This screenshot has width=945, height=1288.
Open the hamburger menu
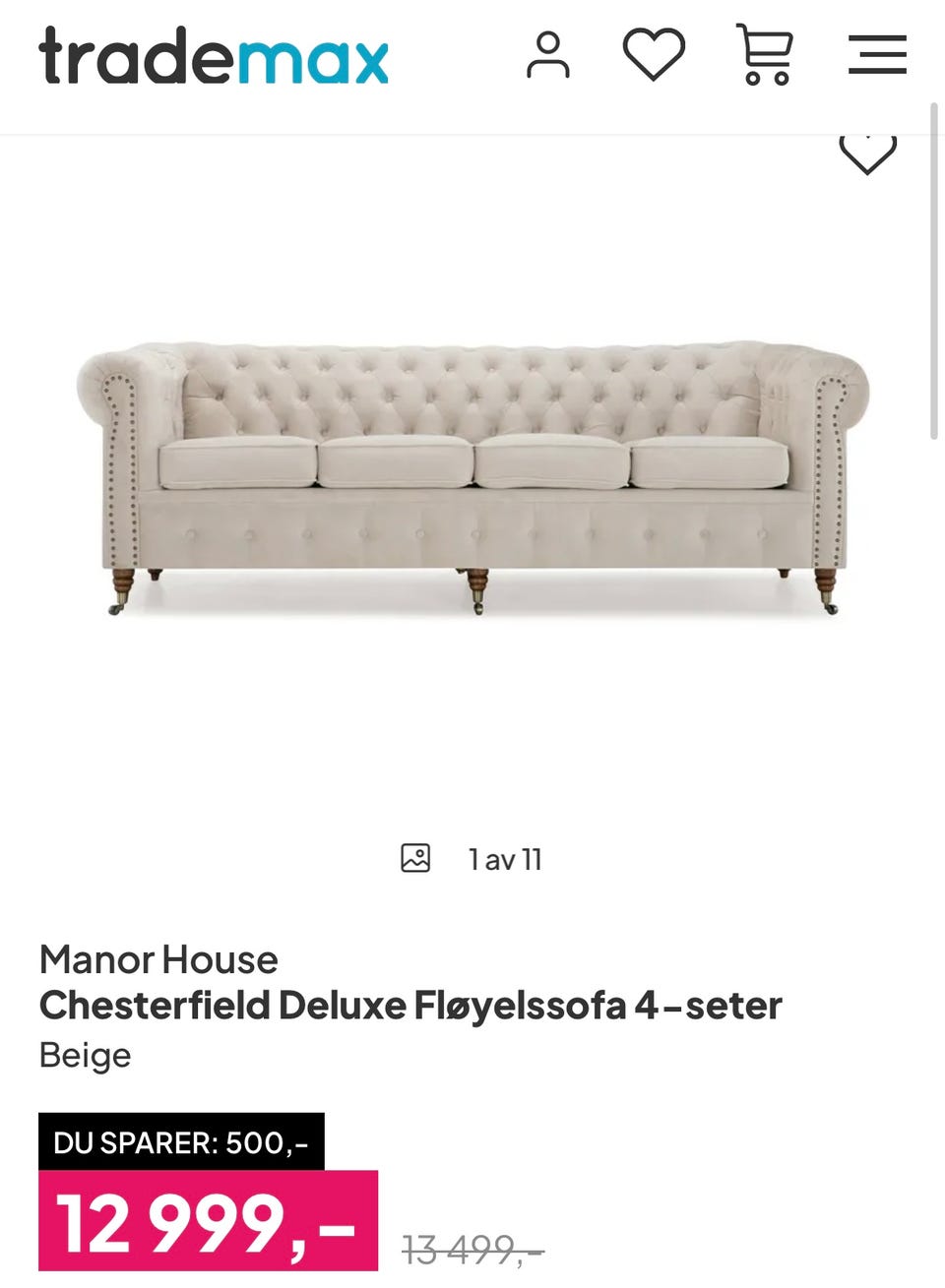click(x=877, y=55)
